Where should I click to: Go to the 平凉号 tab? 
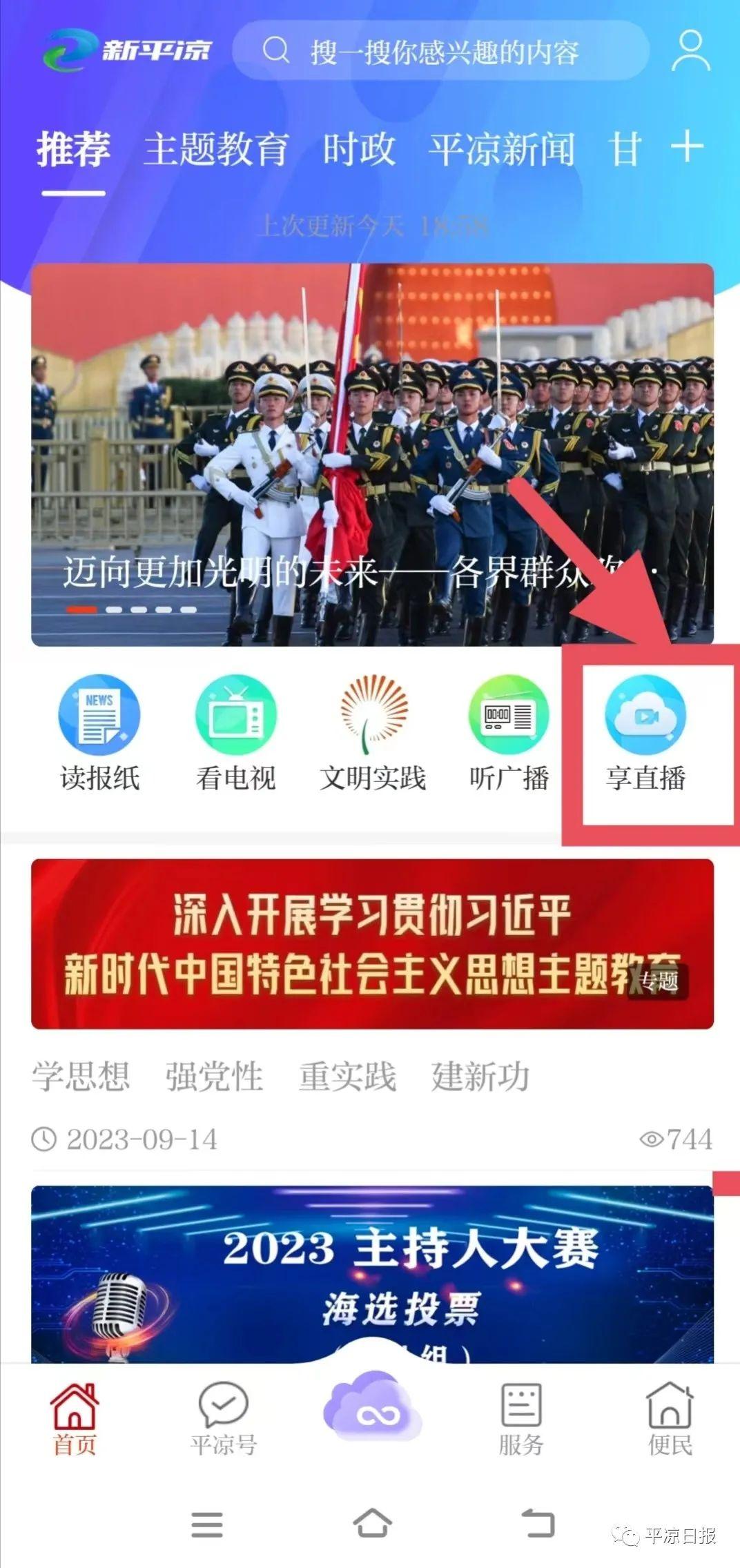point(224,1418)
